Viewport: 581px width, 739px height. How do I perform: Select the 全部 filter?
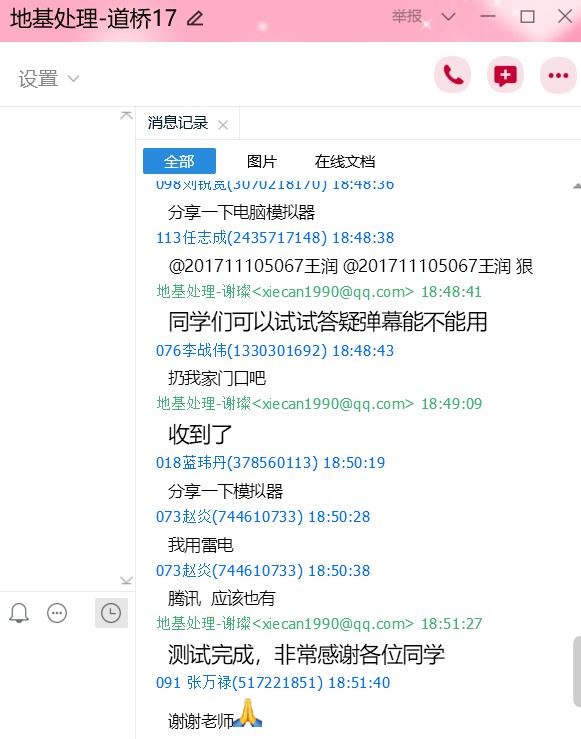tap(179, 161)
